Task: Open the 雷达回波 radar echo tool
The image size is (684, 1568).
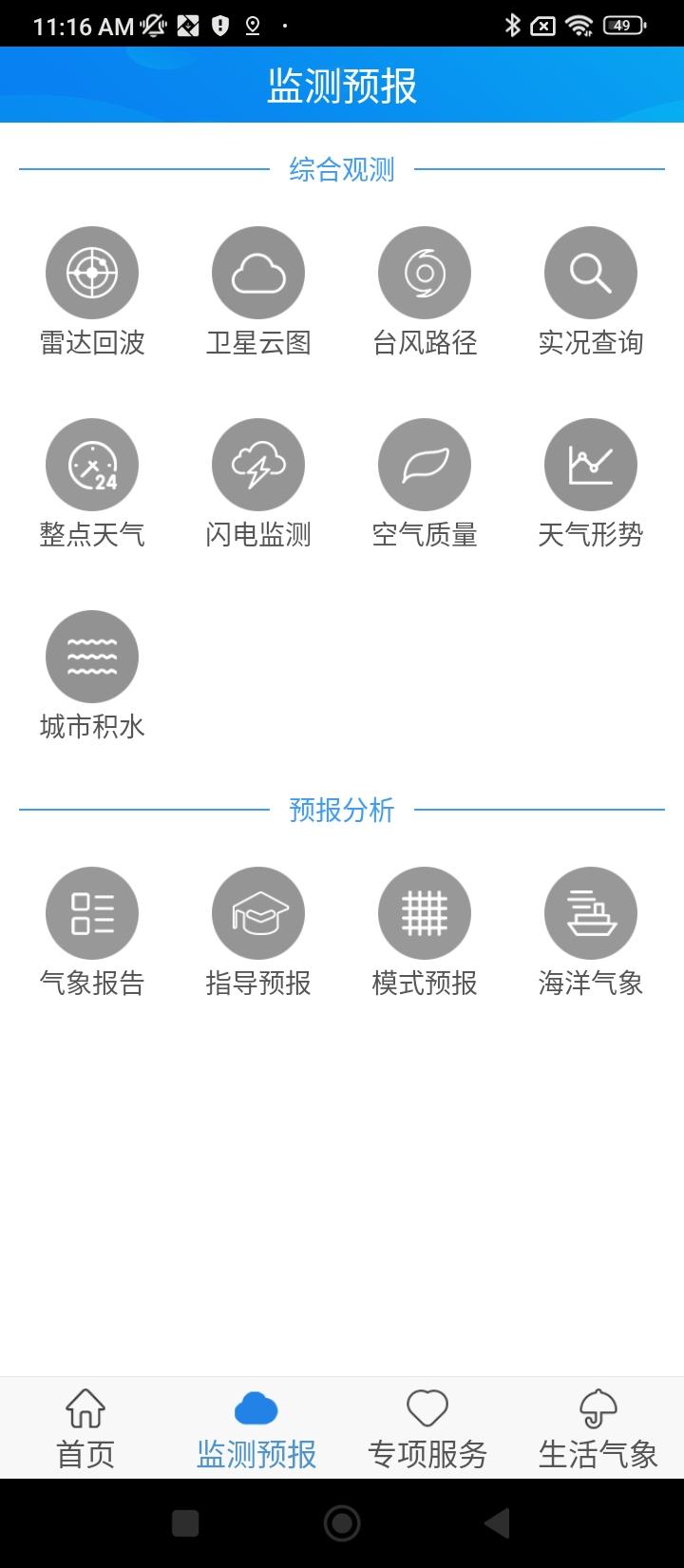Action: pos(92,295)
